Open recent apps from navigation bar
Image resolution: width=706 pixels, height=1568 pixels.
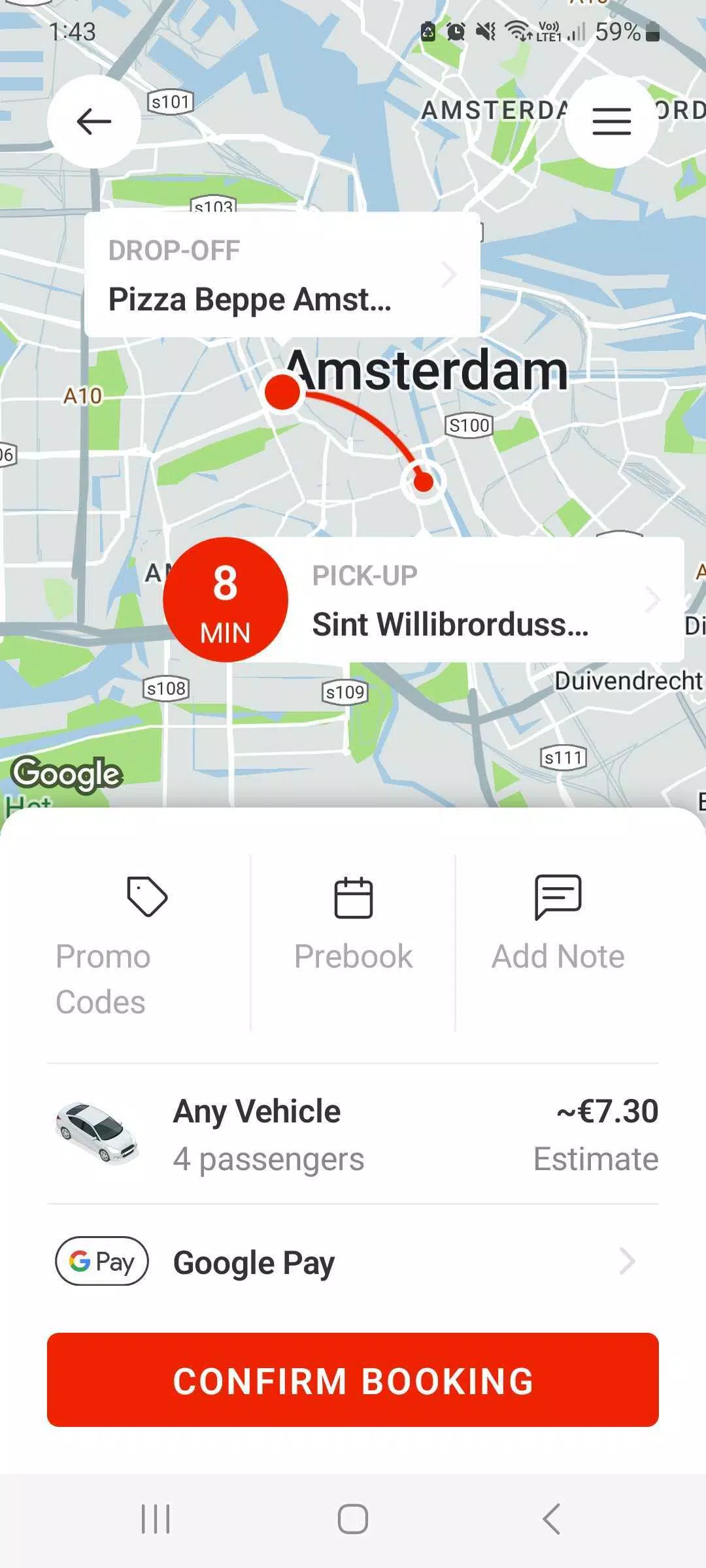(156, 1519)
